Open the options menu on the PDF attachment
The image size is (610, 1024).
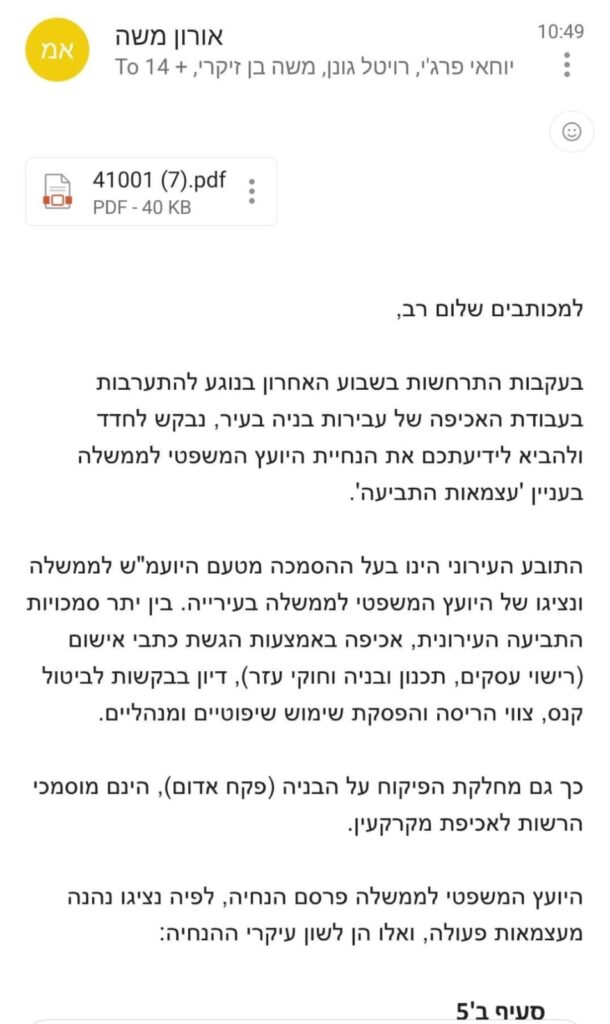(251, 191)
